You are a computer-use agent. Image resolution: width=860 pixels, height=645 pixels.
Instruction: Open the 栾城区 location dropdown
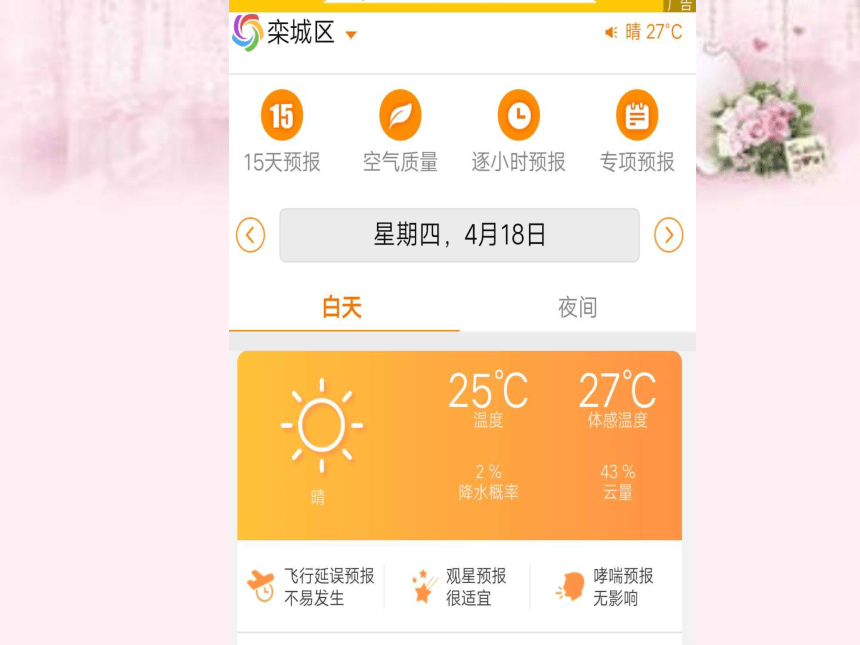coord(350,35)
